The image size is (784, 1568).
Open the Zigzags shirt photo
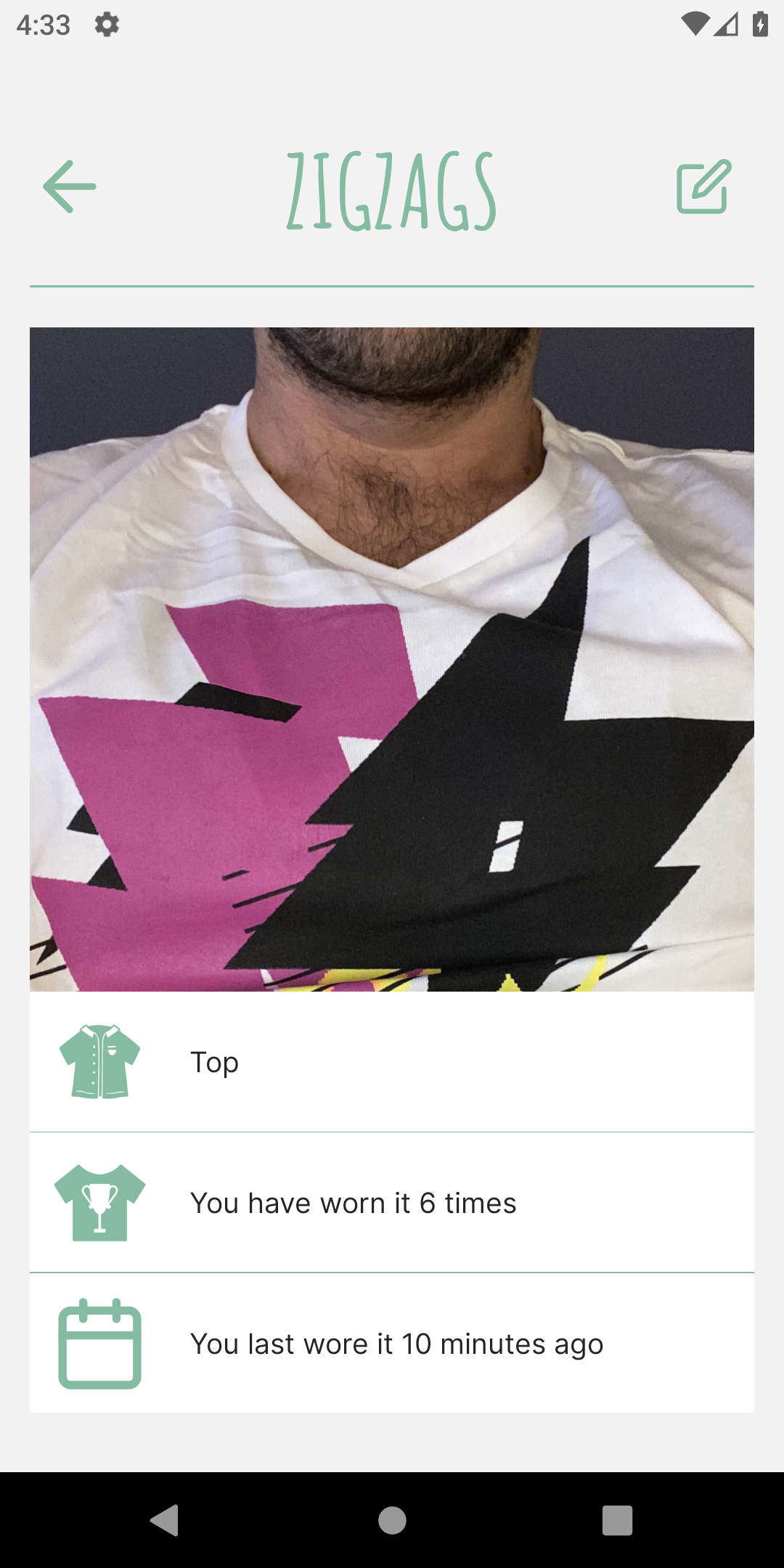392,659
